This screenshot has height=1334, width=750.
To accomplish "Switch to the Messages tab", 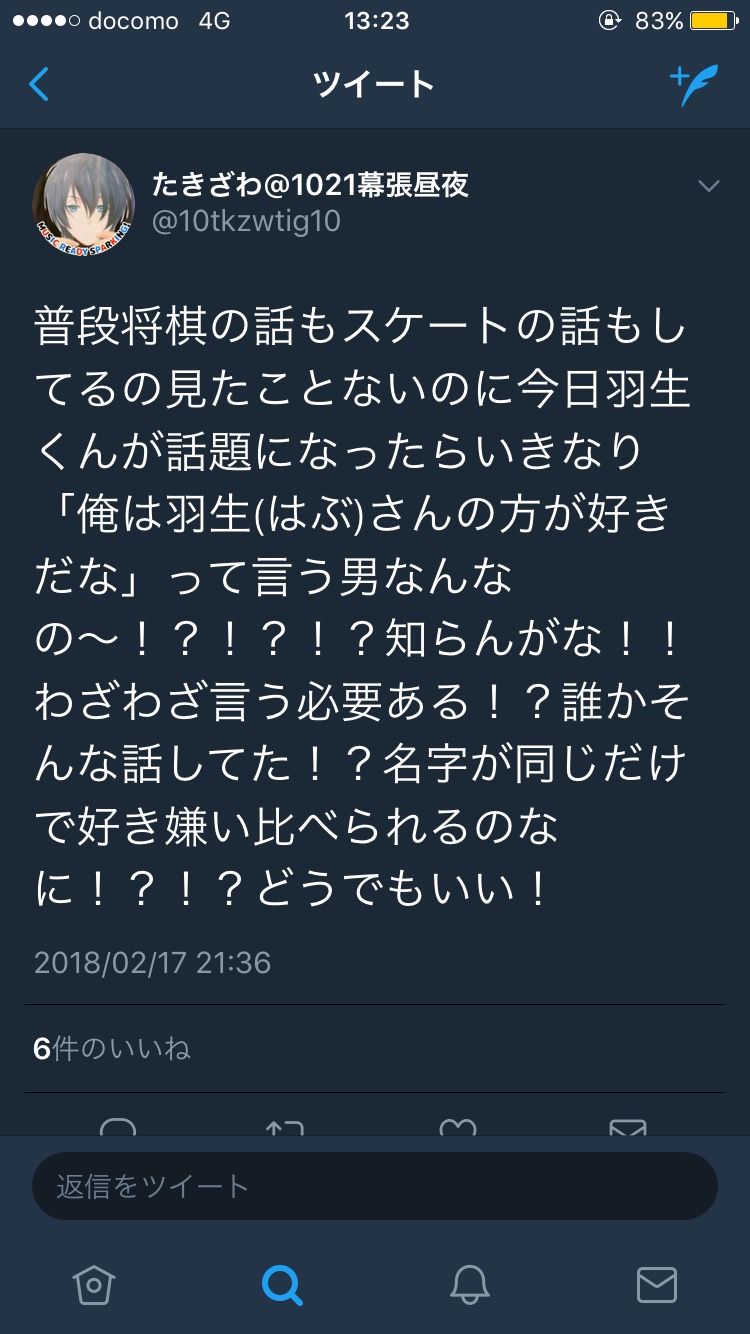I will click(x=657, y=1284).
